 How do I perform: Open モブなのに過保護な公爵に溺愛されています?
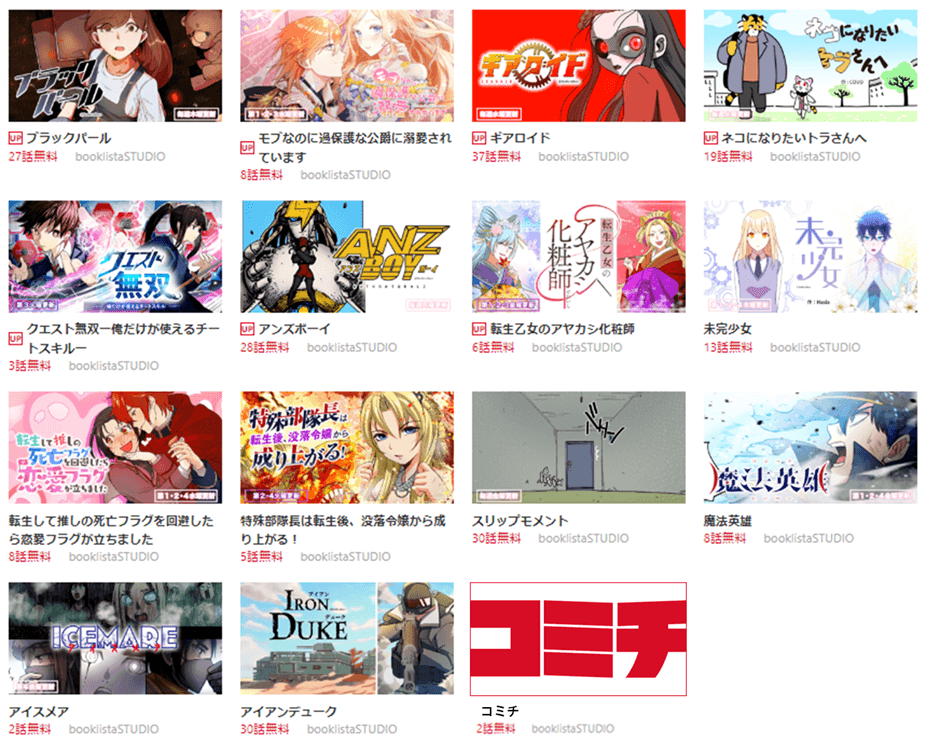[x=347, y=66]
